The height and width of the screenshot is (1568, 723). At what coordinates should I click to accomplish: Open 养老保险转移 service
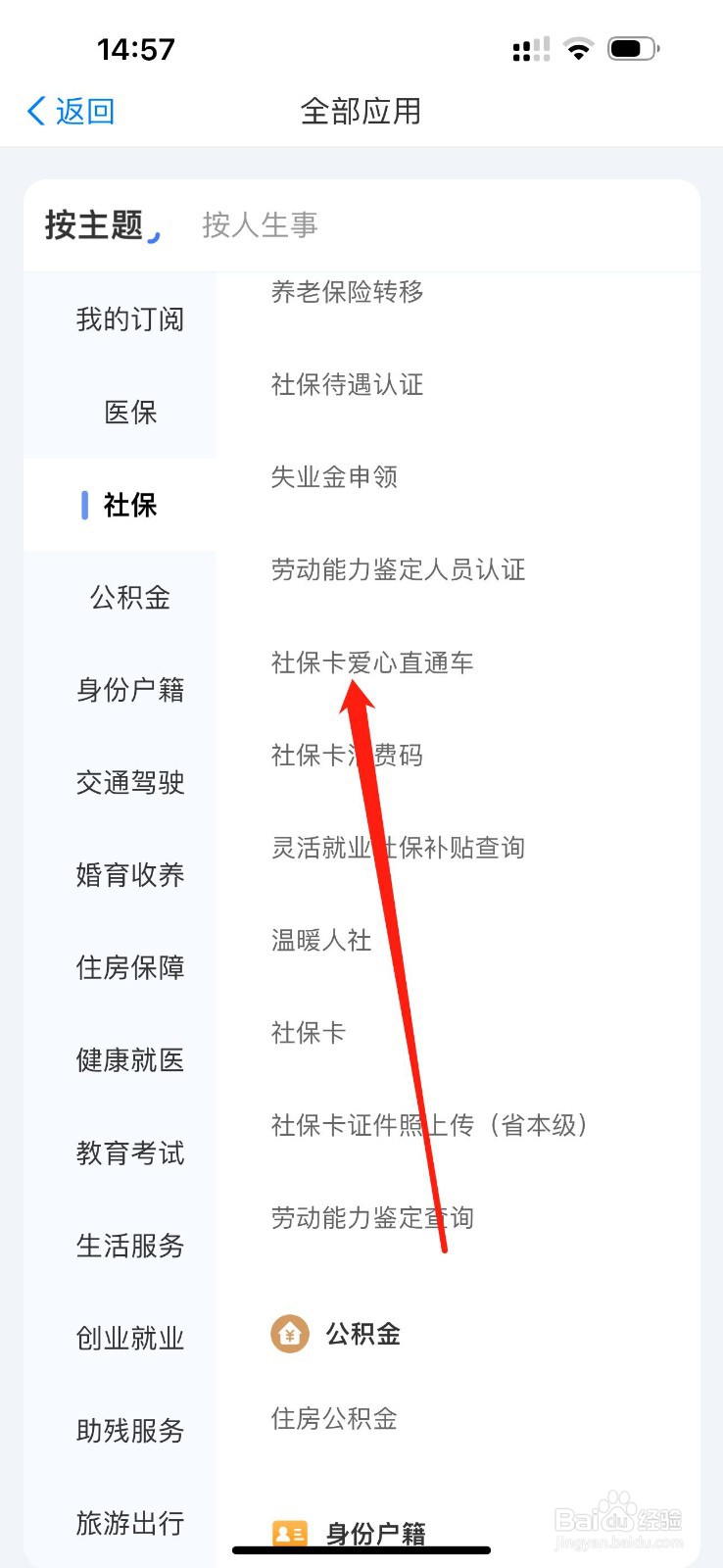pyautogui.click(x=348, y=292)
